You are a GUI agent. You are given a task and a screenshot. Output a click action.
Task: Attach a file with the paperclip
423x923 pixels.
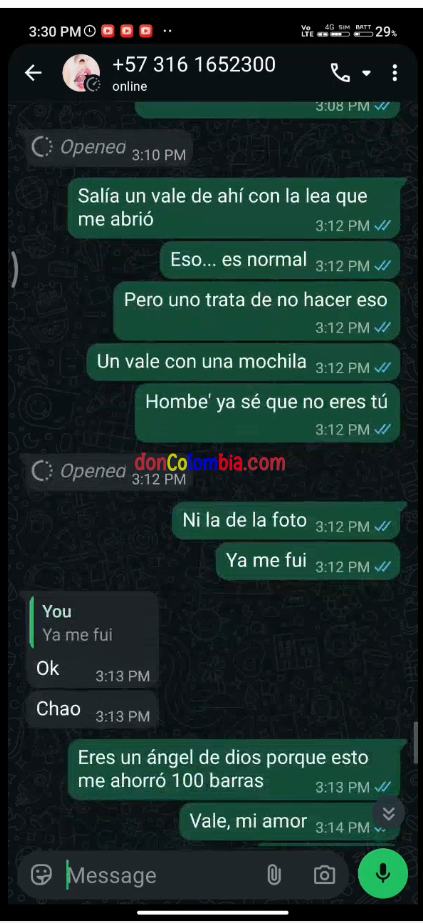pos(274,875)
